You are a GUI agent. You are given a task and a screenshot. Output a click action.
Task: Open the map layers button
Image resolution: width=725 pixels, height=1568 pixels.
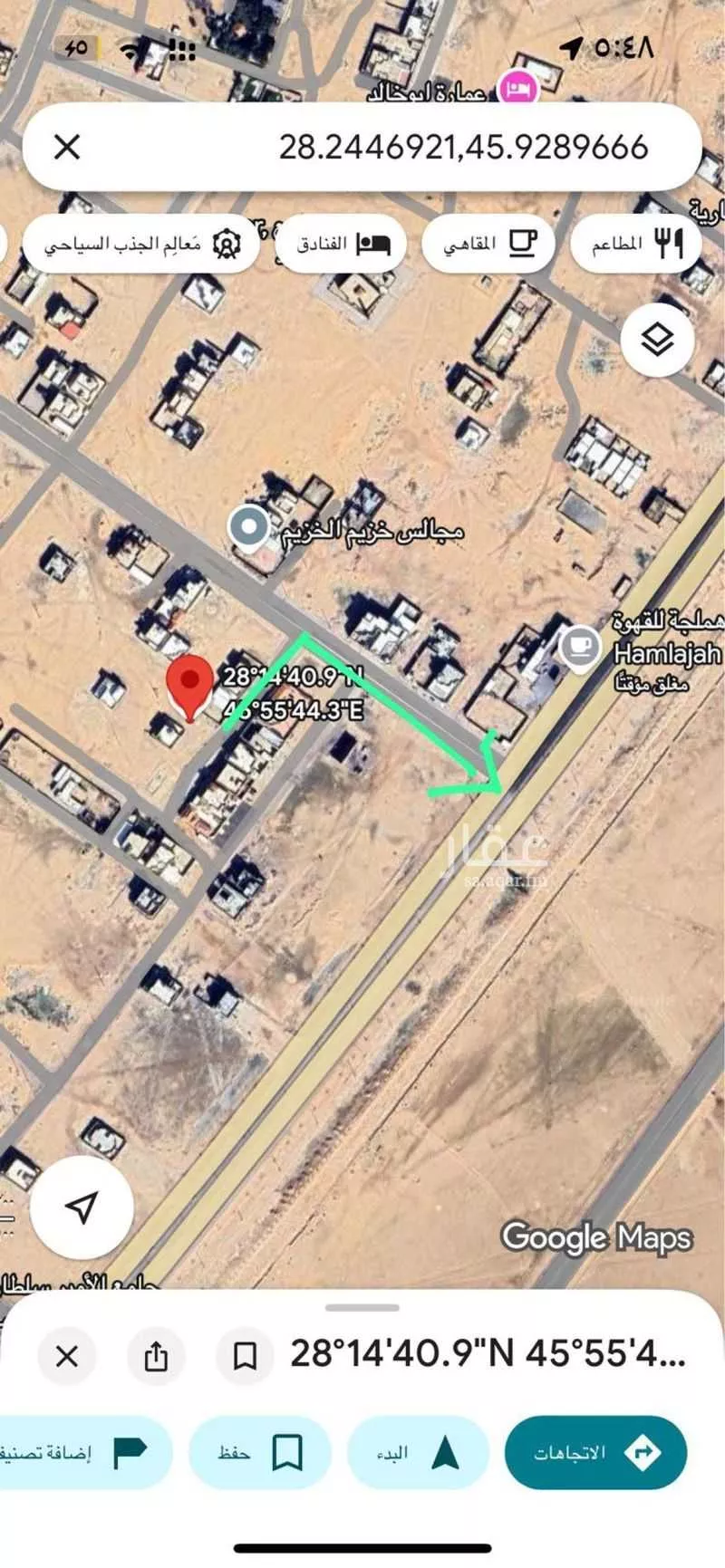point(658,341)
